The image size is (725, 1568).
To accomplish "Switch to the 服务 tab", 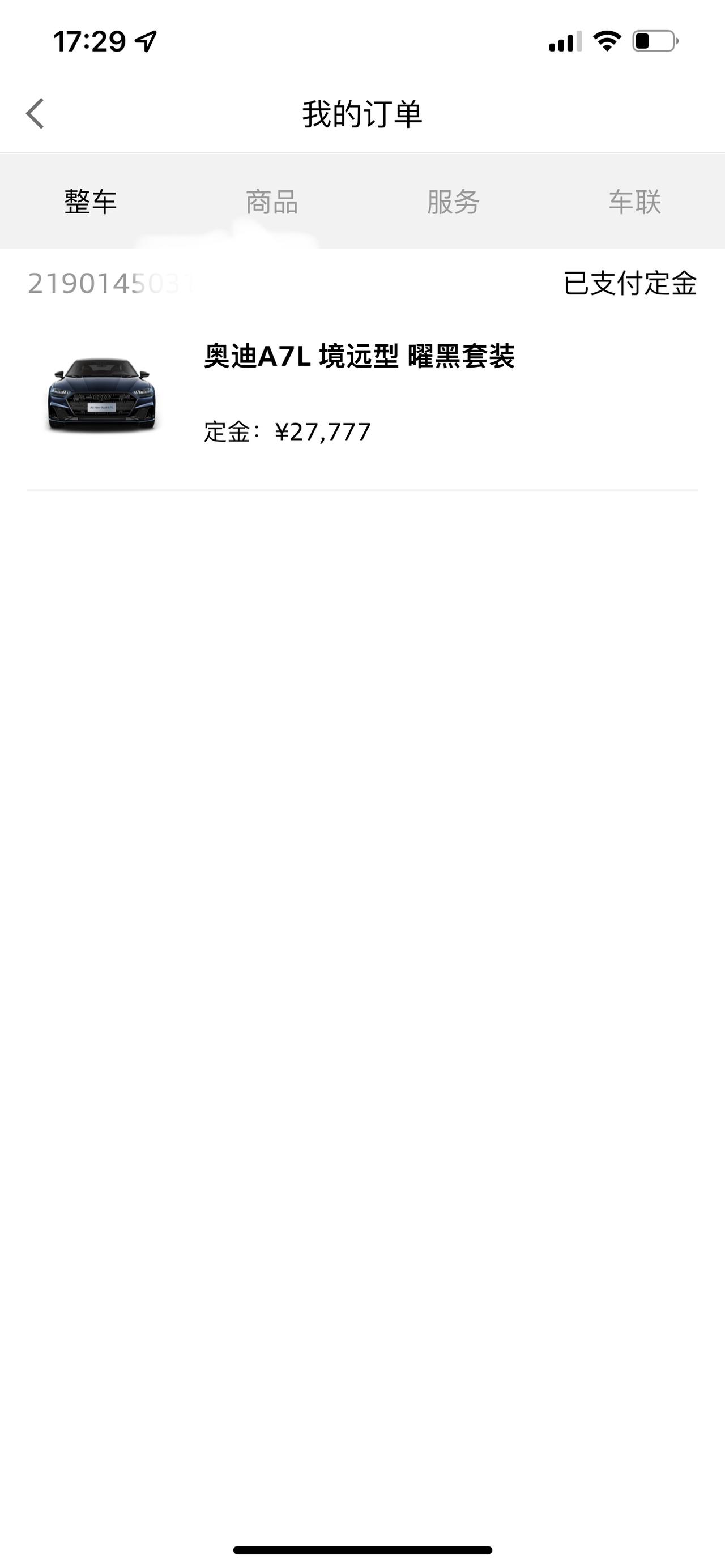I will [454, 202].
